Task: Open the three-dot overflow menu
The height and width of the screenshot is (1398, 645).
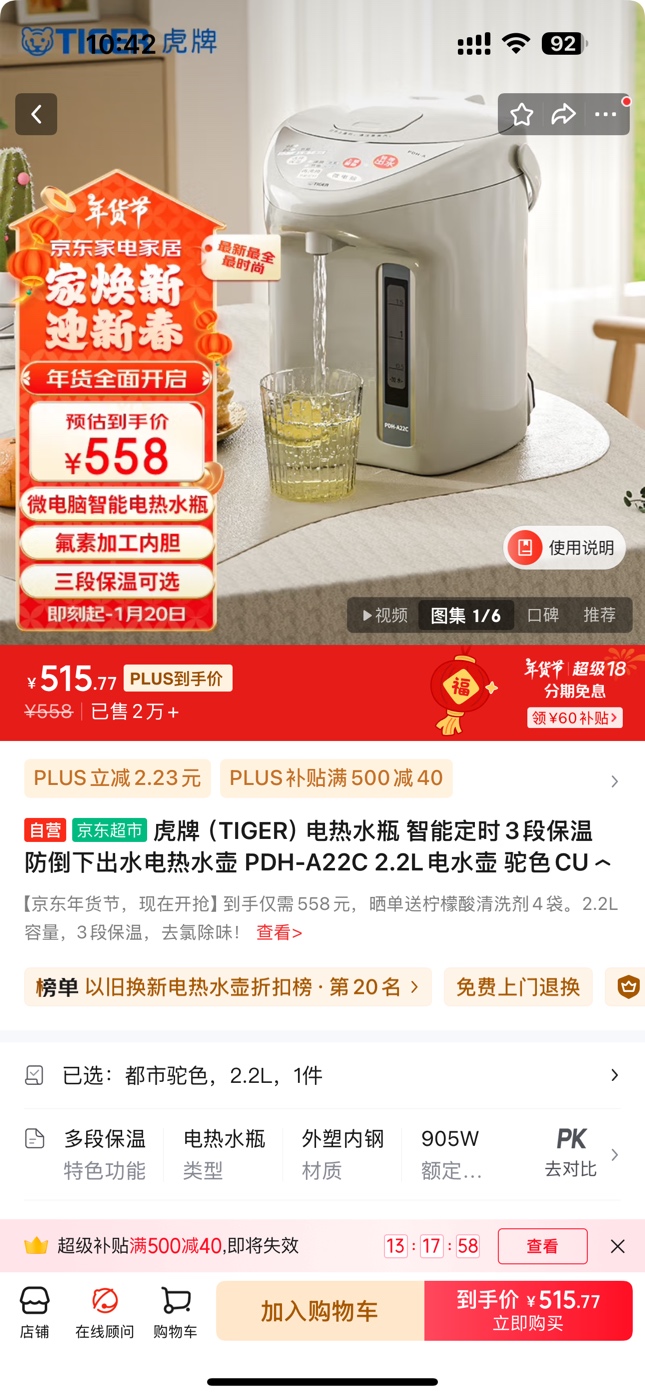Action: 606,115
